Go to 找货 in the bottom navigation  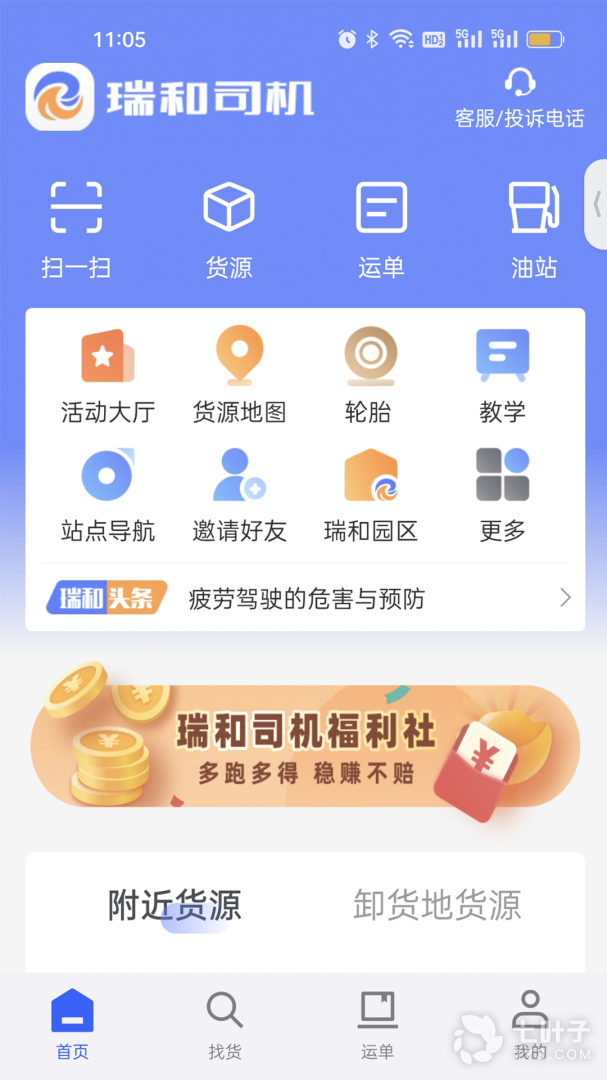pyautogui.click(x=225, y=1025)
